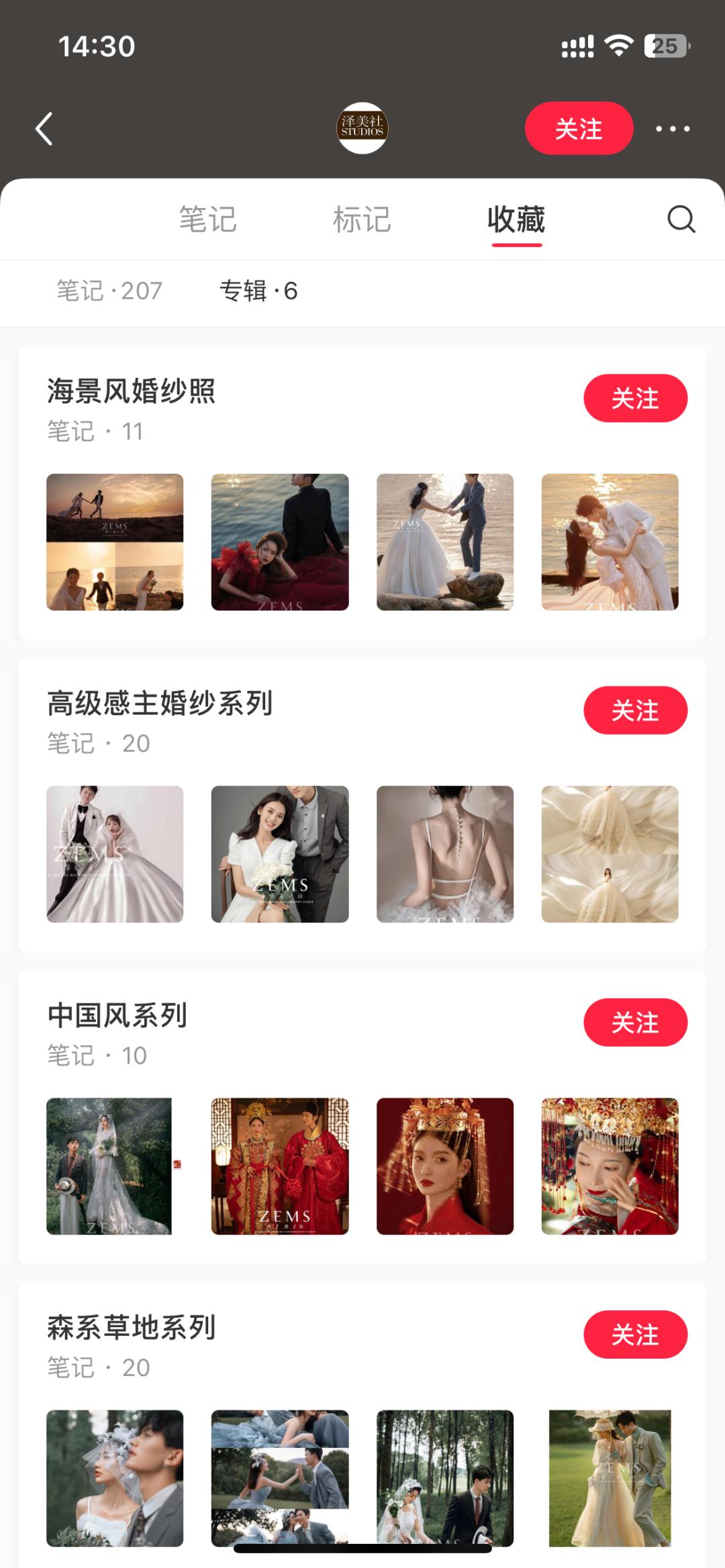The height and width of the screenshot is (1568, 725).
Task: Click the back arrow at top left
Action: pos(44,129)
